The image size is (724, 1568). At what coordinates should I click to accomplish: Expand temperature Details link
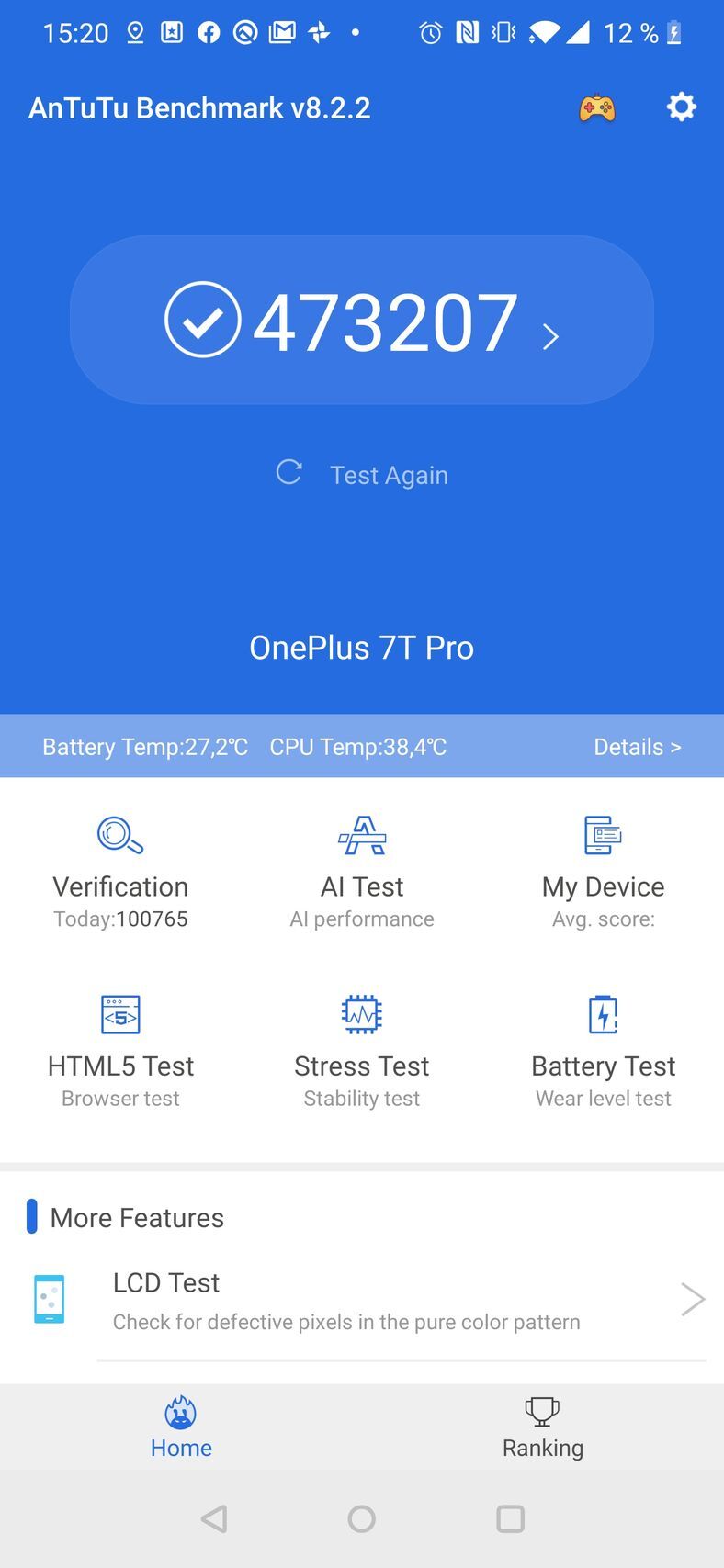637,746
